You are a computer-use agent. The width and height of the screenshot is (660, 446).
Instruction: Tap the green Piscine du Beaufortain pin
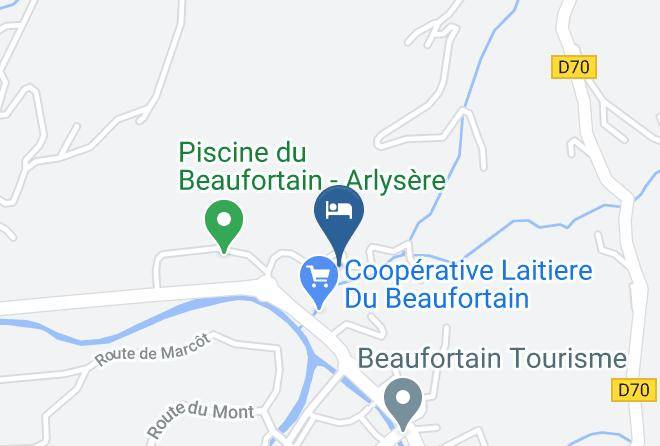point(224,226)
